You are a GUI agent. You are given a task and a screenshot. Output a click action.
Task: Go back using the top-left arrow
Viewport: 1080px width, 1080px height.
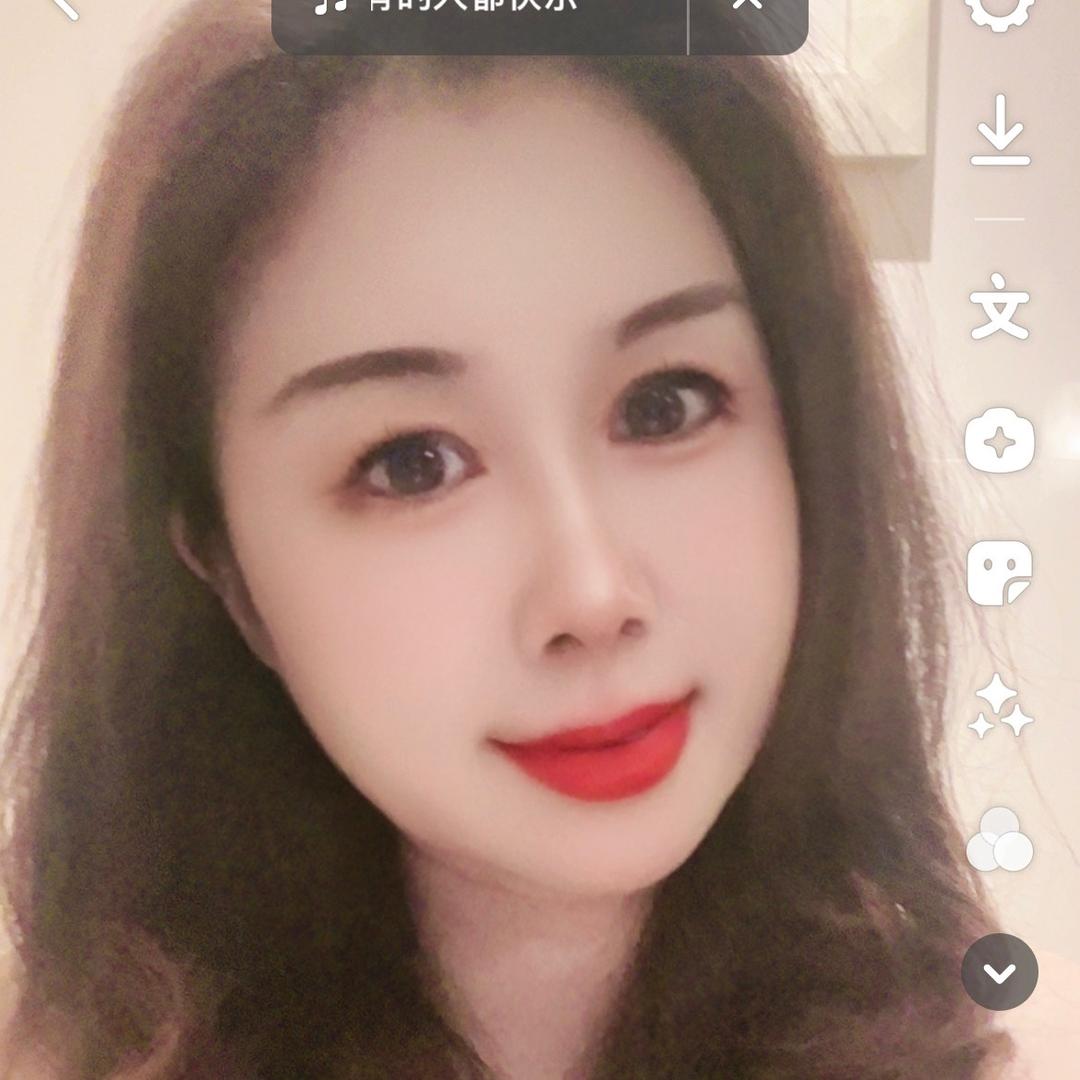click(x=63, y=6)
